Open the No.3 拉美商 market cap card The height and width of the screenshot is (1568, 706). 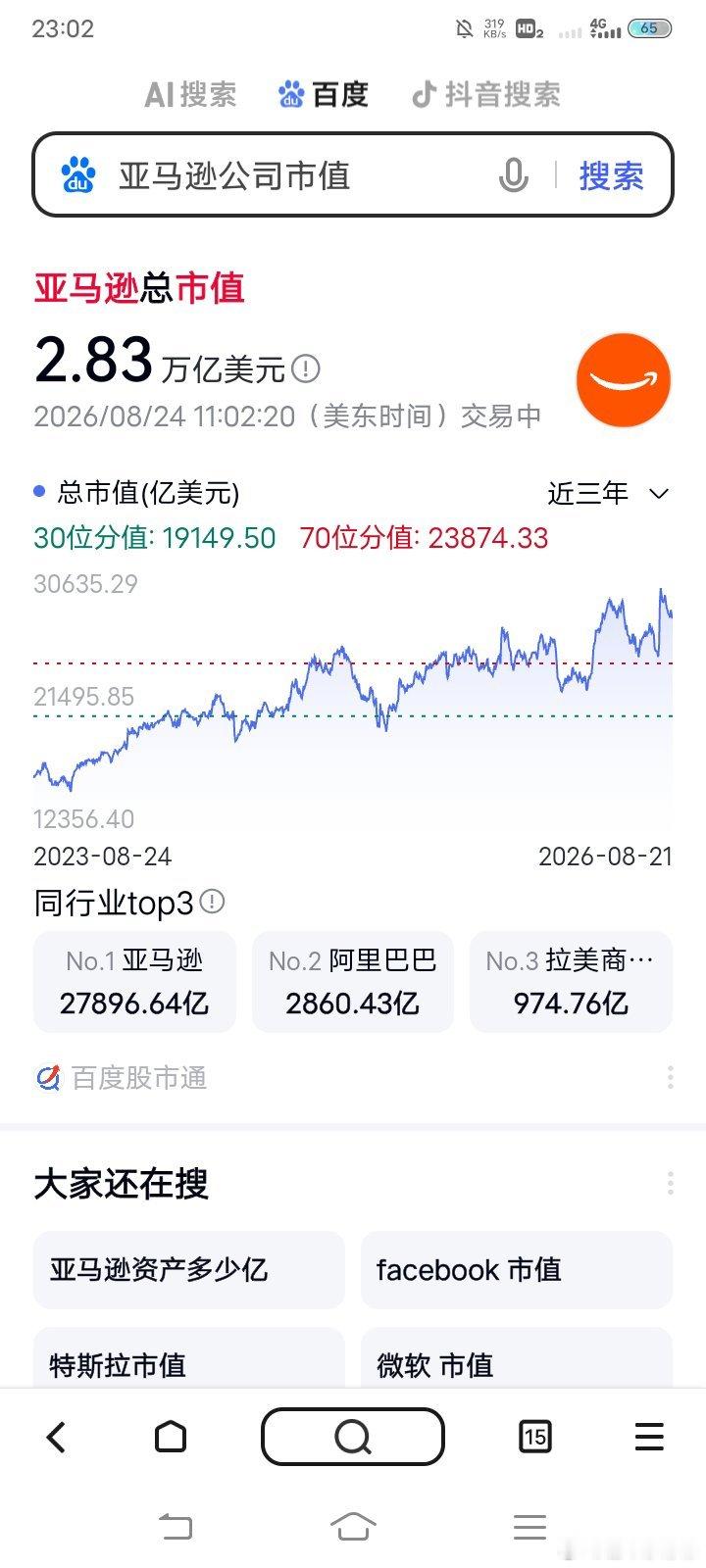(x=571, y=982)
